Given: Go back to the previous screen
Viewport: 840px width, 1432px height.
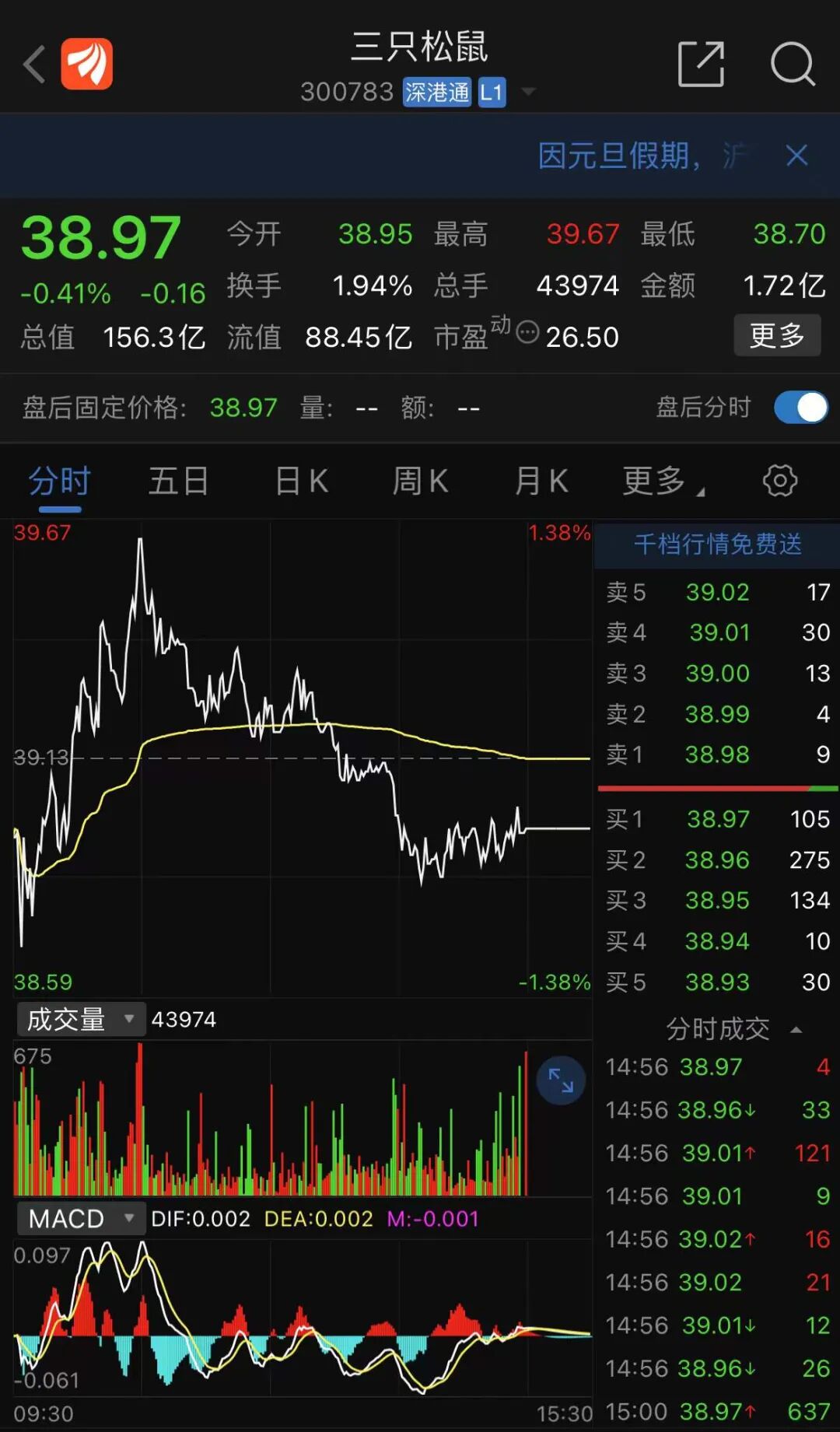Looking at the screenshot, I should coord(34,64).
